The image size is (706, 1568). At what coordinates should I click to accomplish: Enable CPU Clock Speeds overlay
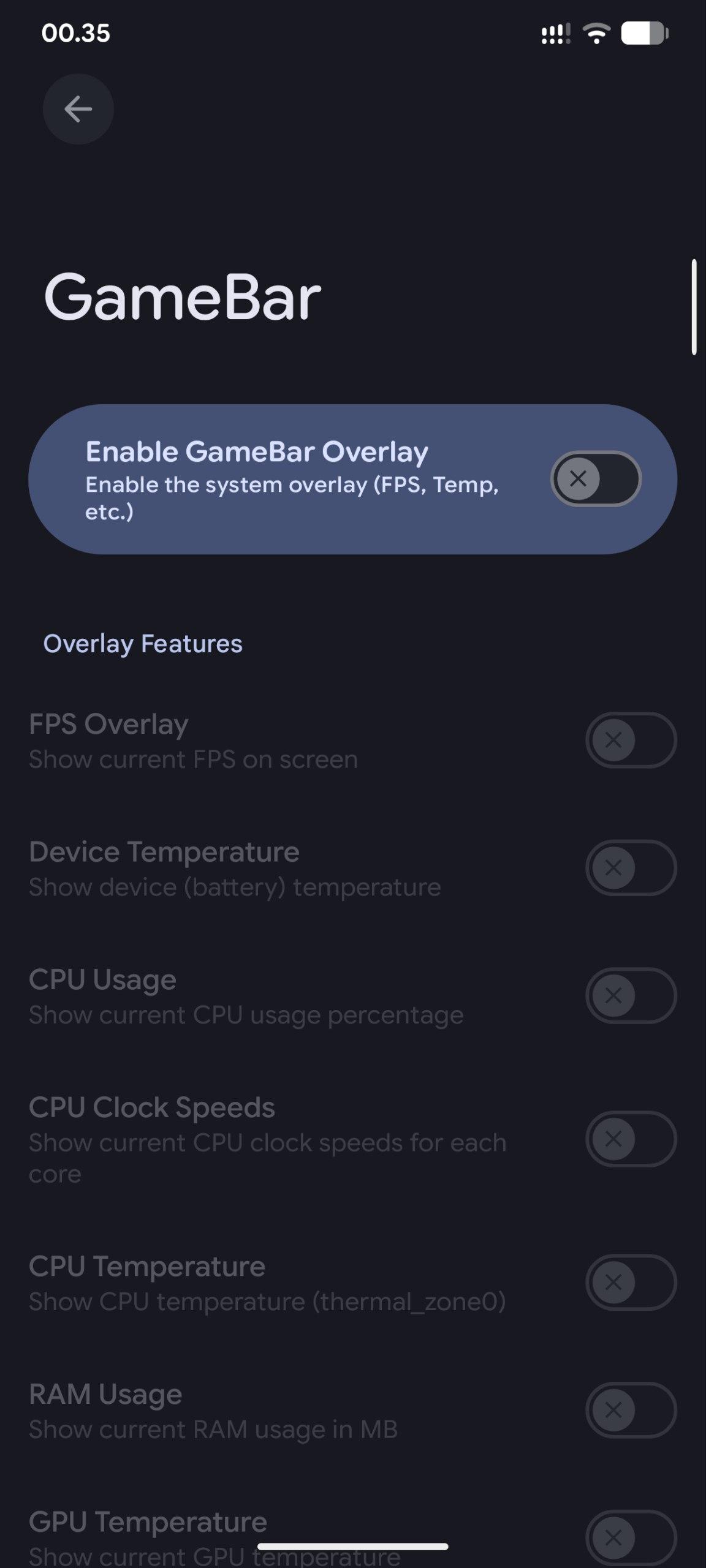pos(631,1139)
